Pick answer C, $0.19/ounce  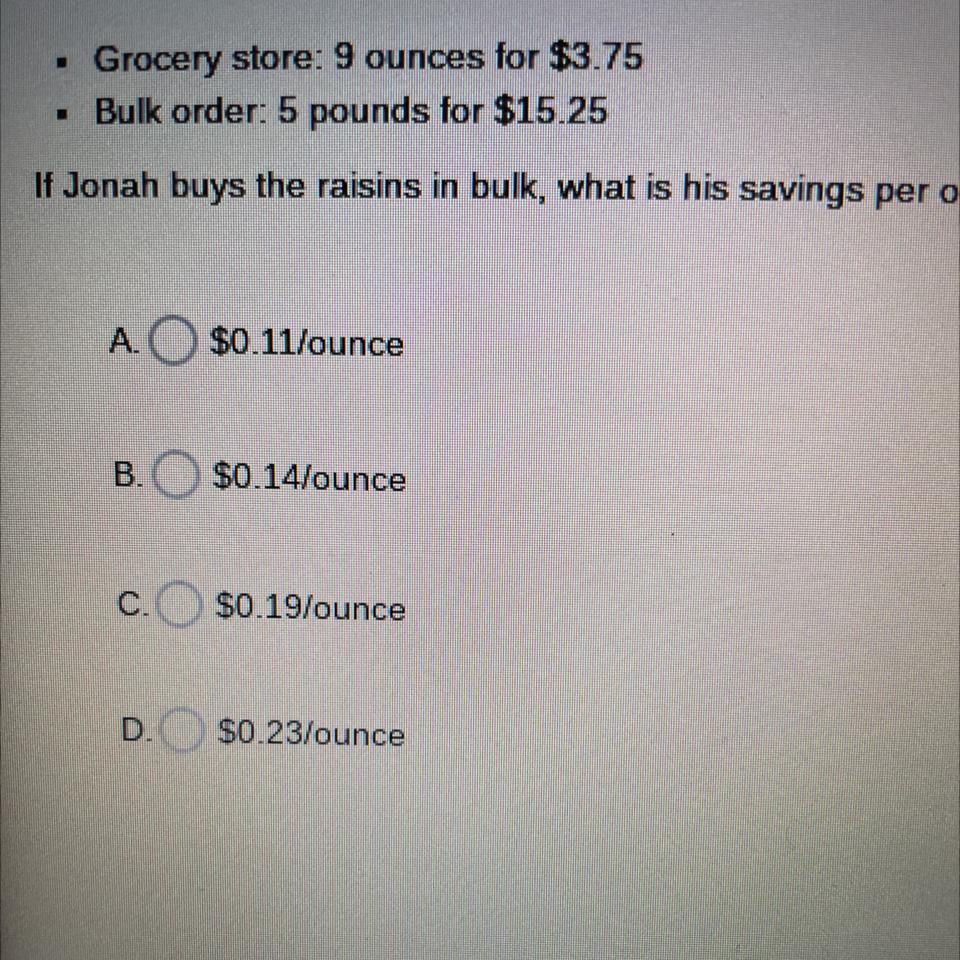pyautogui.click(x=179, y=607)
